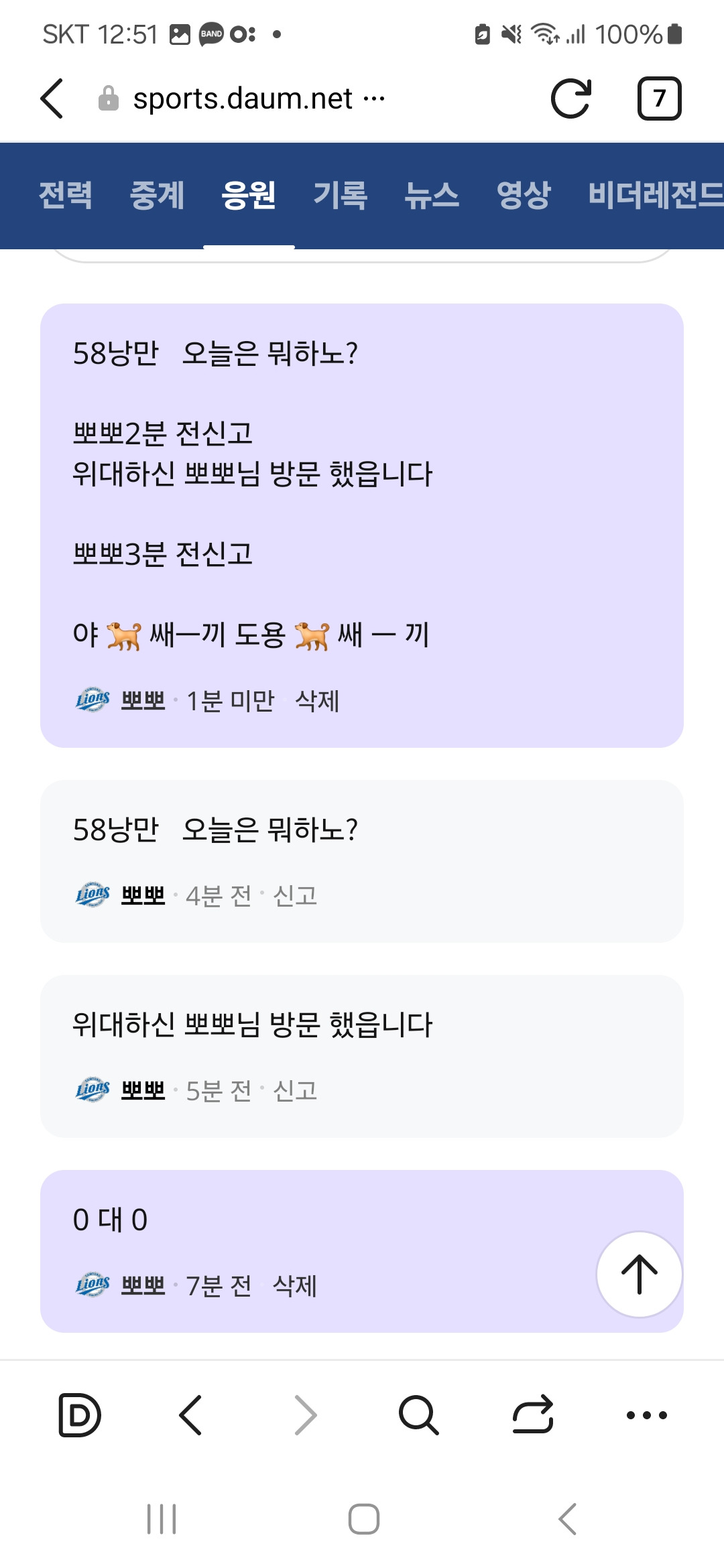This screenshot has height=1568, width=724.
Task: Open browser tabs showing count 7
Action: click(659, 99)
